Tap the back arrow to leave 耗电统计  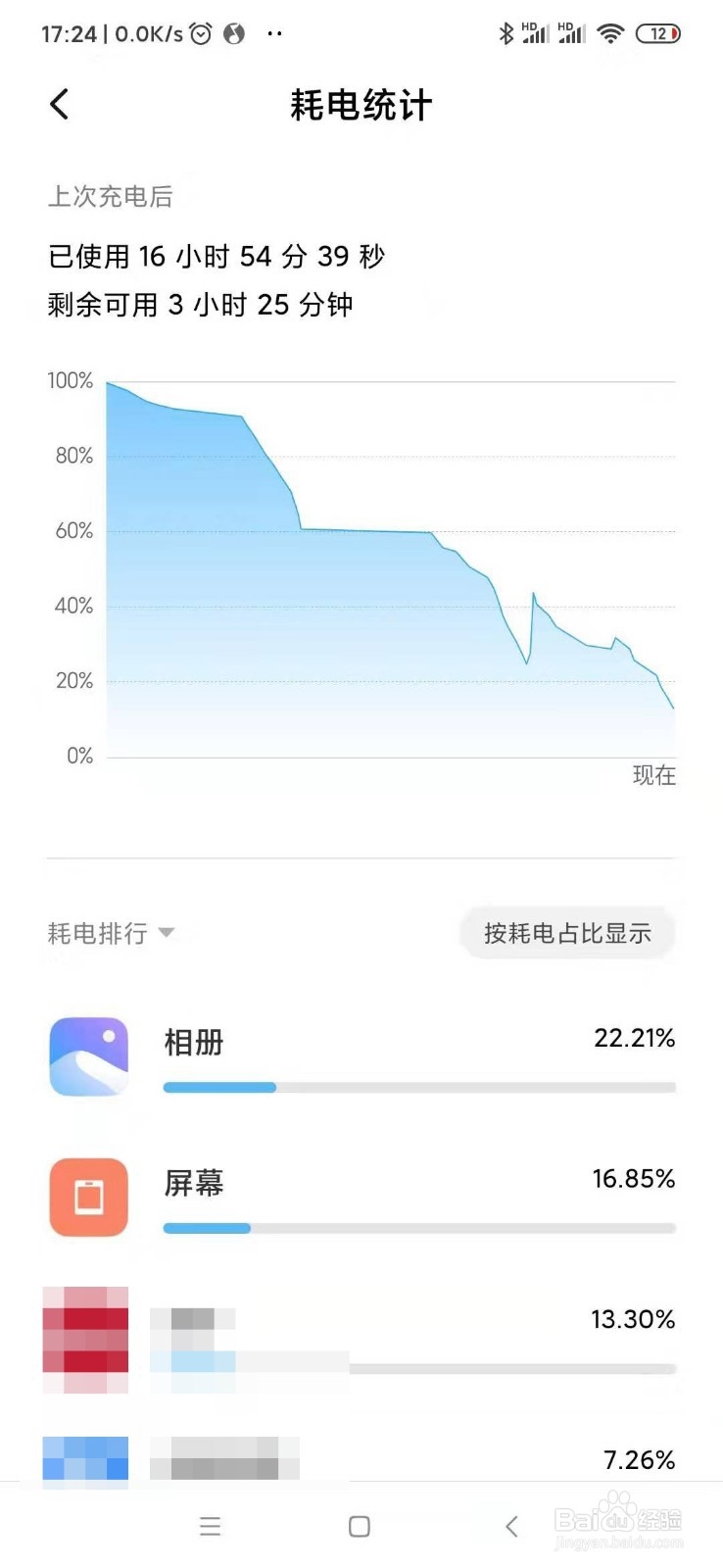click(x=59, y=104)
